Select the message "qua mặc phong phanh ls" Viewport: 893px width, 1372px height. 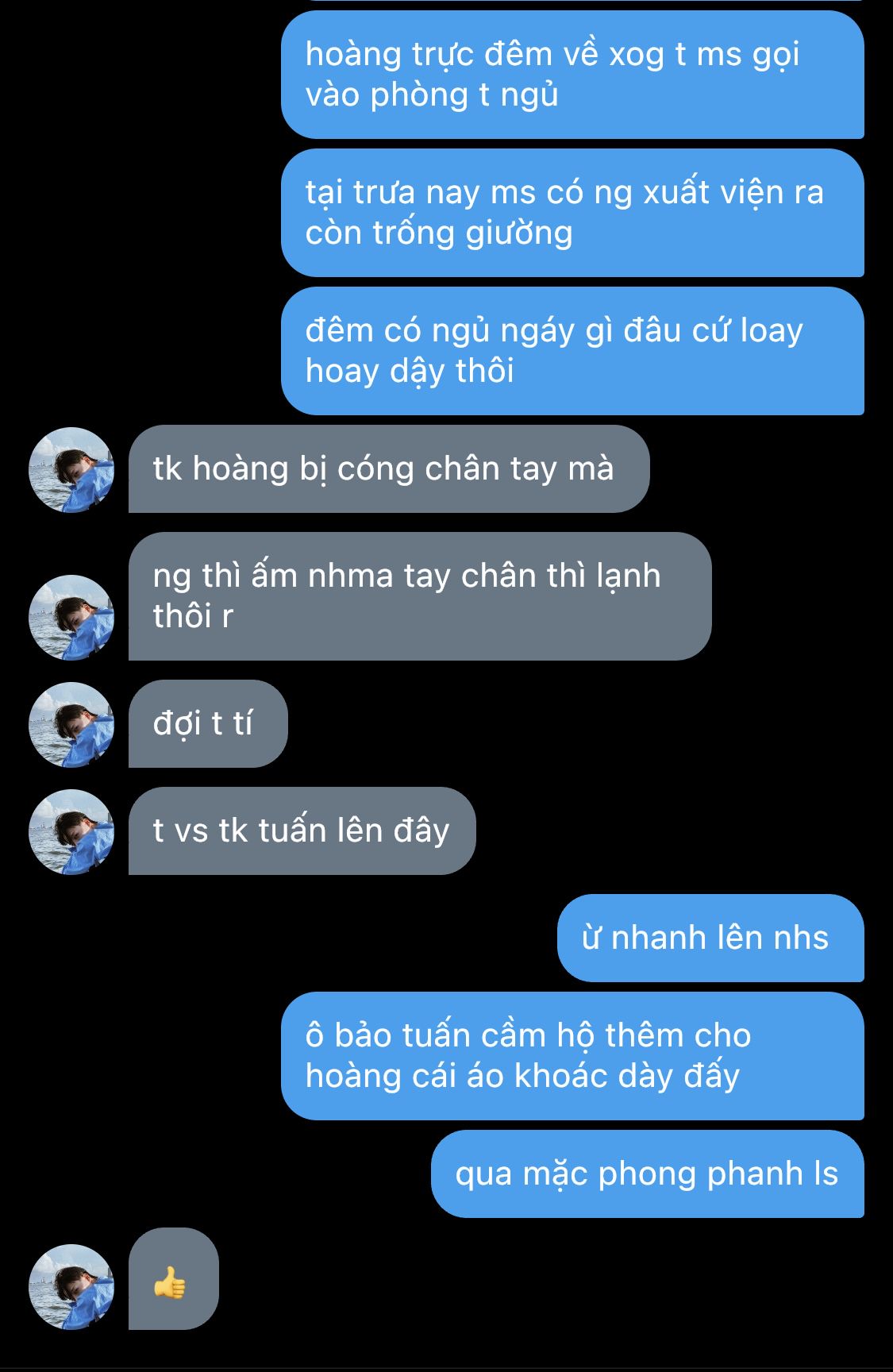click(x=648, y=1174)
